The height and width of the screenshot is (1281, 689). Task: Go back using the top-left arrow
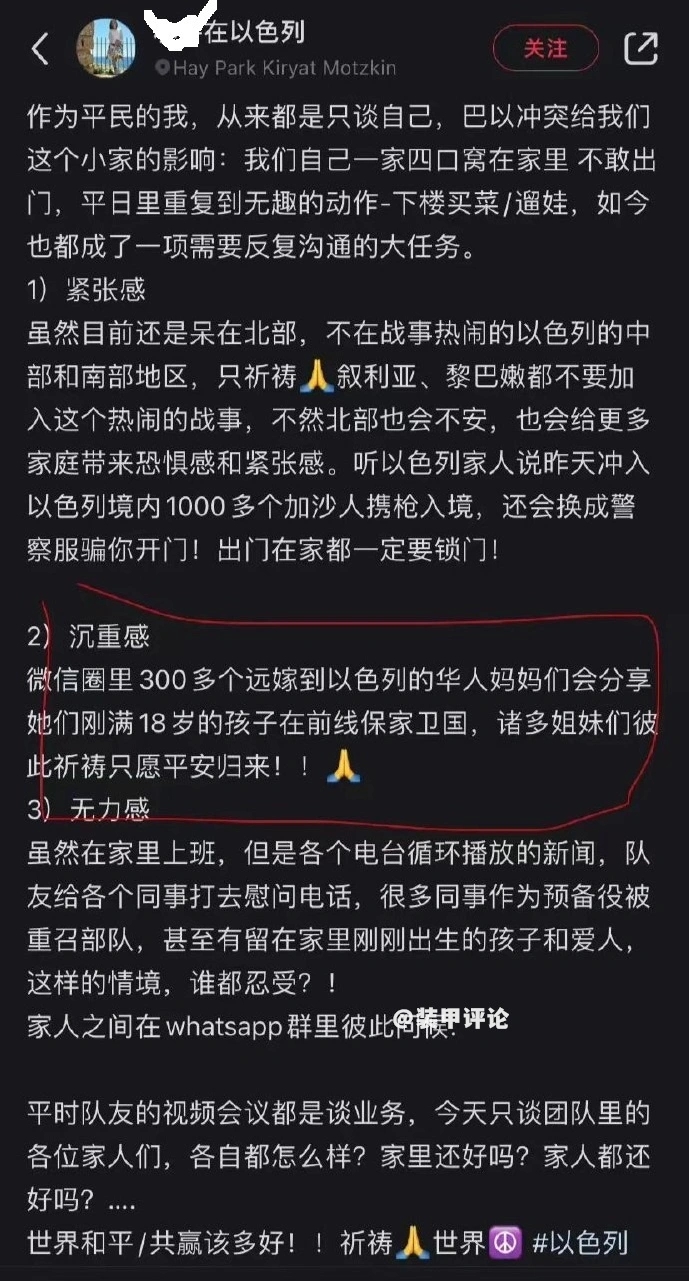pos(40,49)
